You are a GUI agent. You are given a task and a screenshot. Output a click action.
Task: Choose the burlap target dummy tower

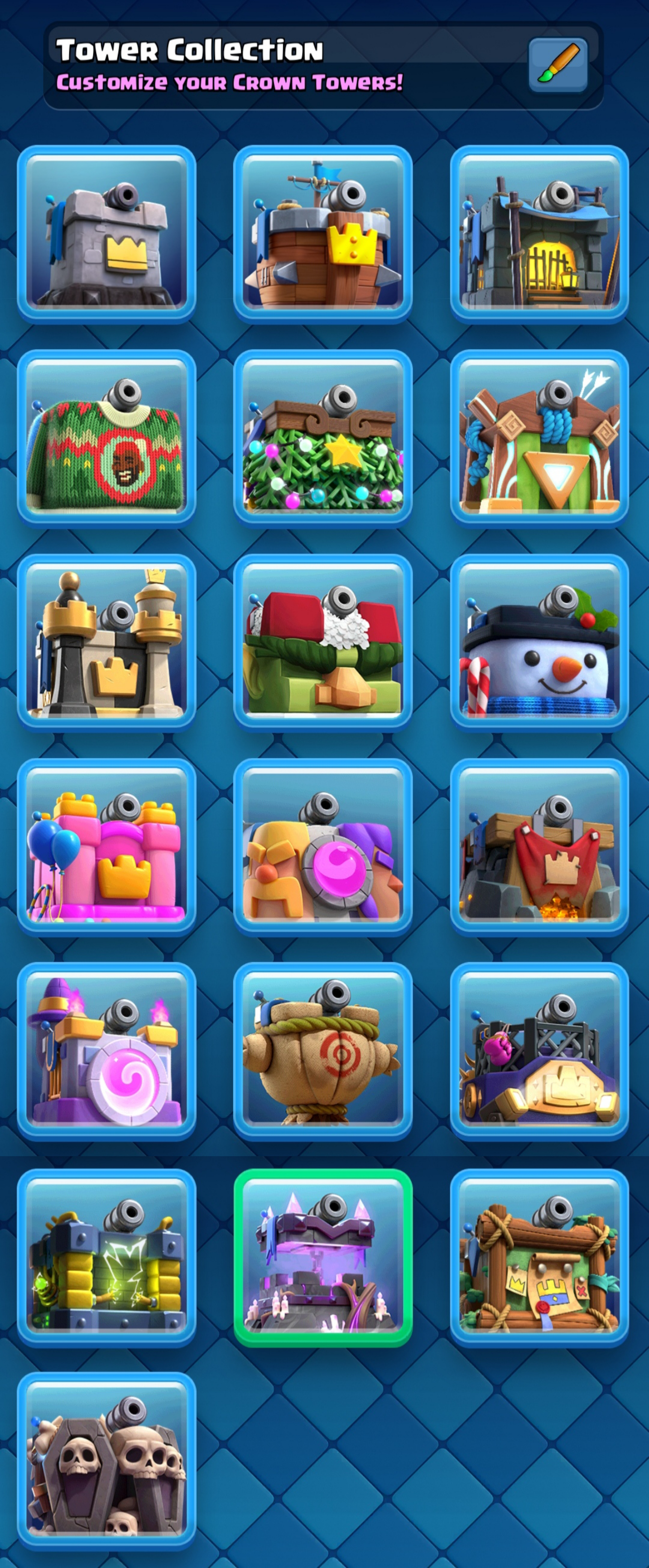click(x=323, y=1051)
